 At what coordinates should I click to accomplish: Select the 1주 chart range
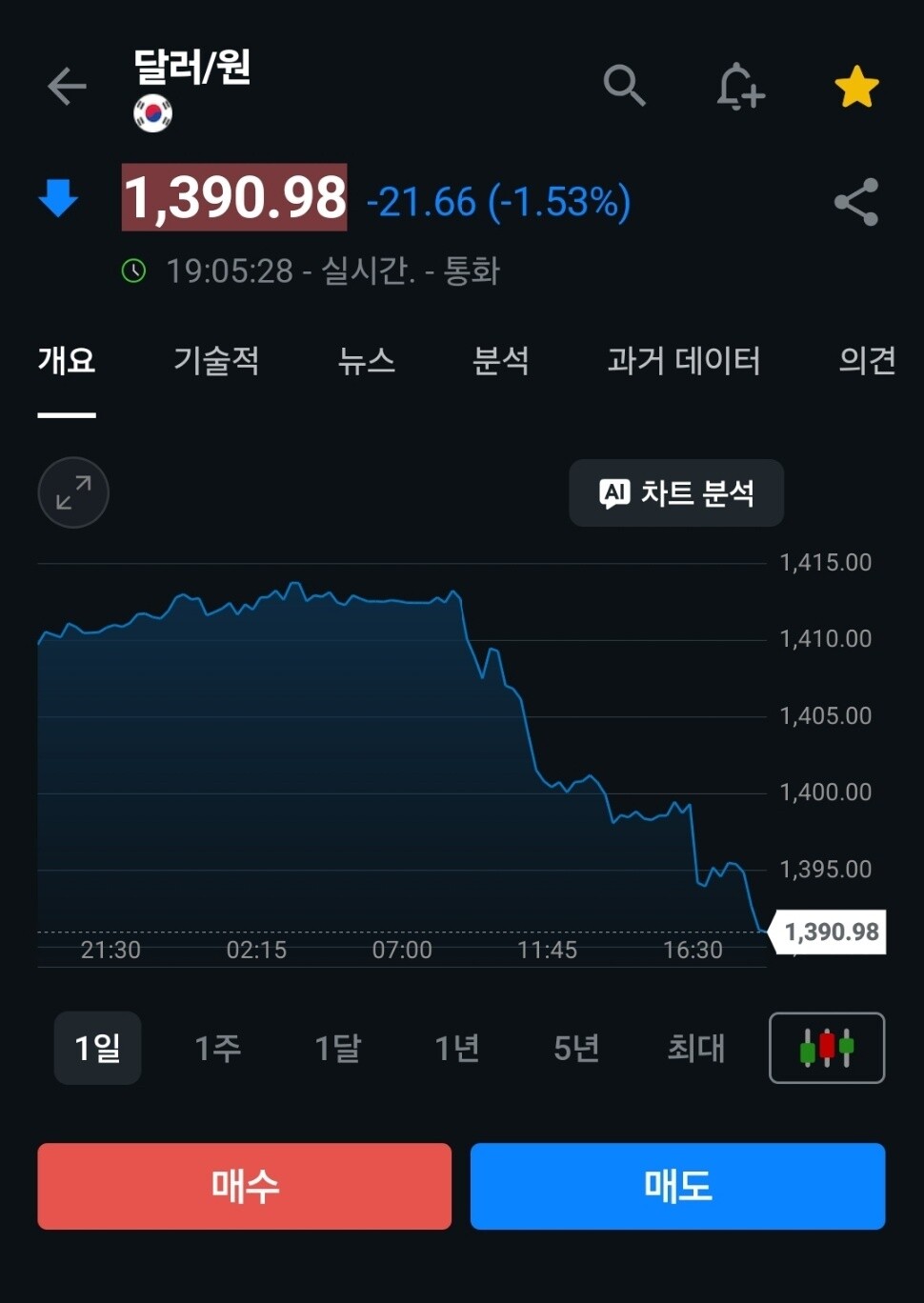pos(217,1048)
